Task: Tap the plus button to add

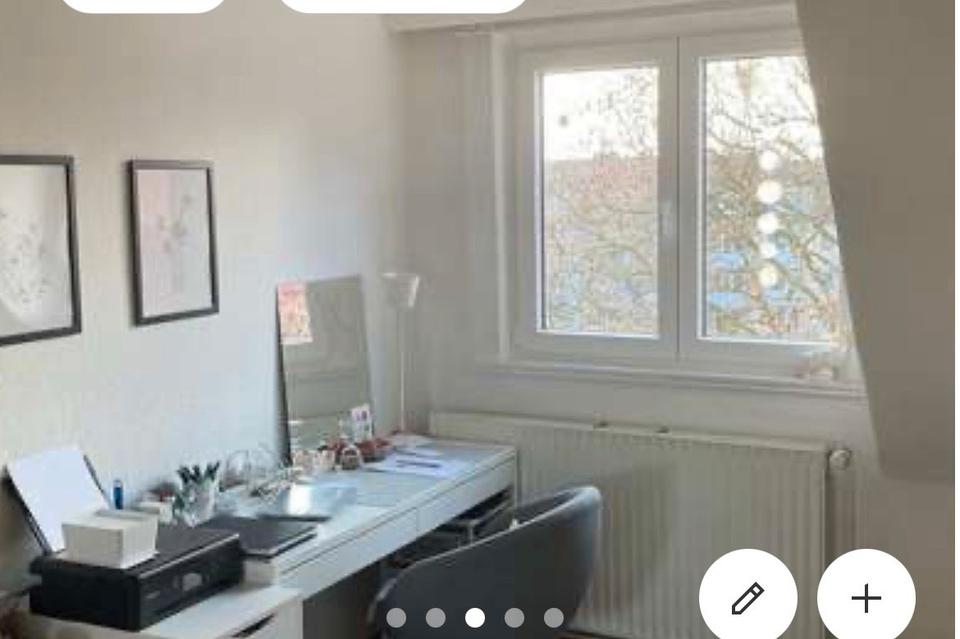Action: point(866,598)
